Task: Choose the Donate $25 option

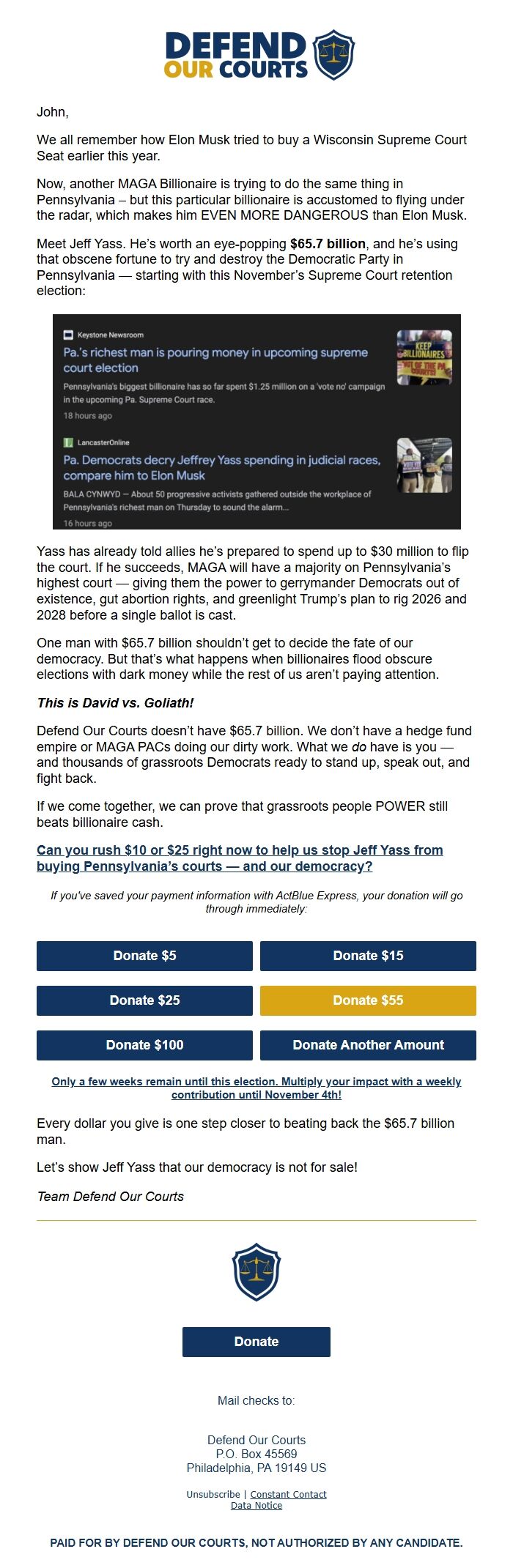Action: [x=144, y=1000]
